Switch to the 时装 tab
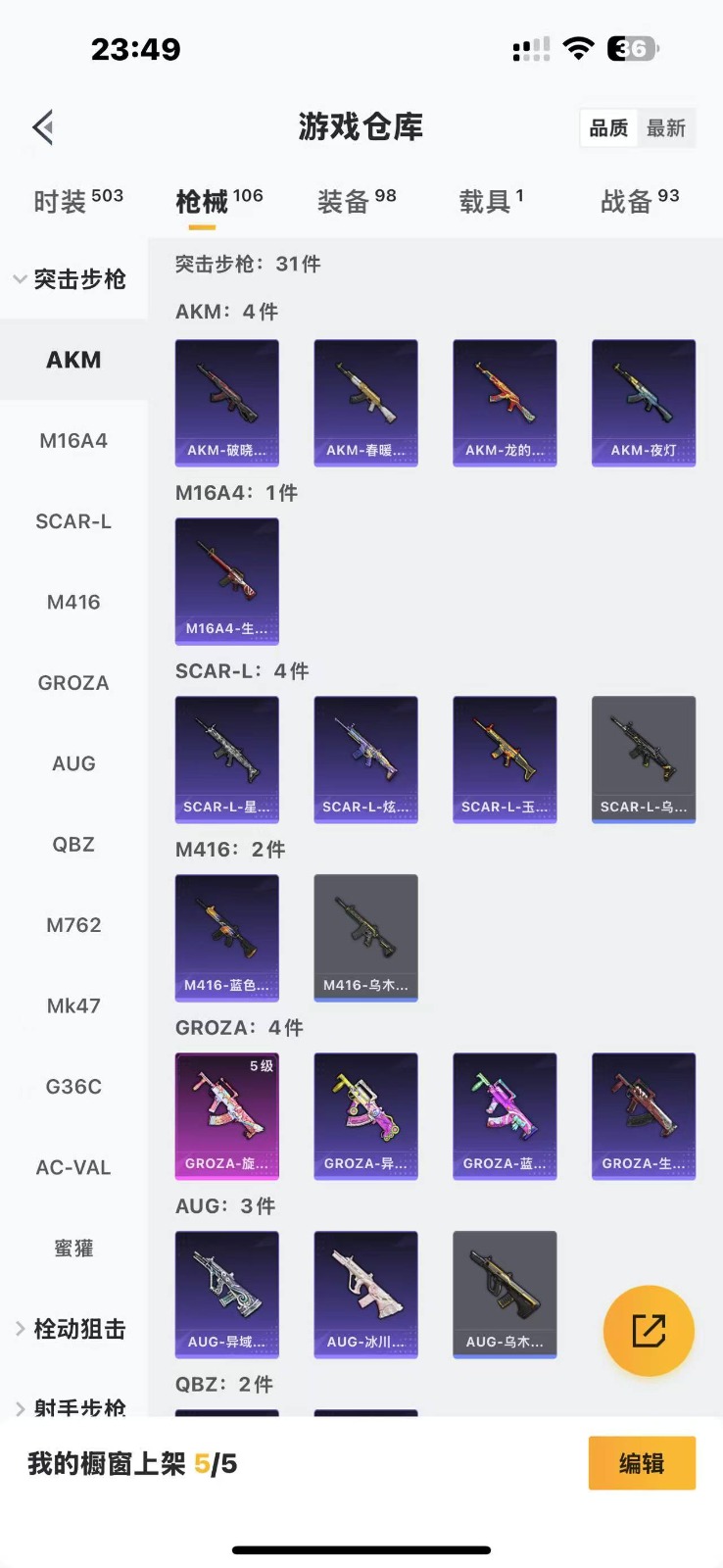This screenshot has width=723, height=1568. pos(78,201)
